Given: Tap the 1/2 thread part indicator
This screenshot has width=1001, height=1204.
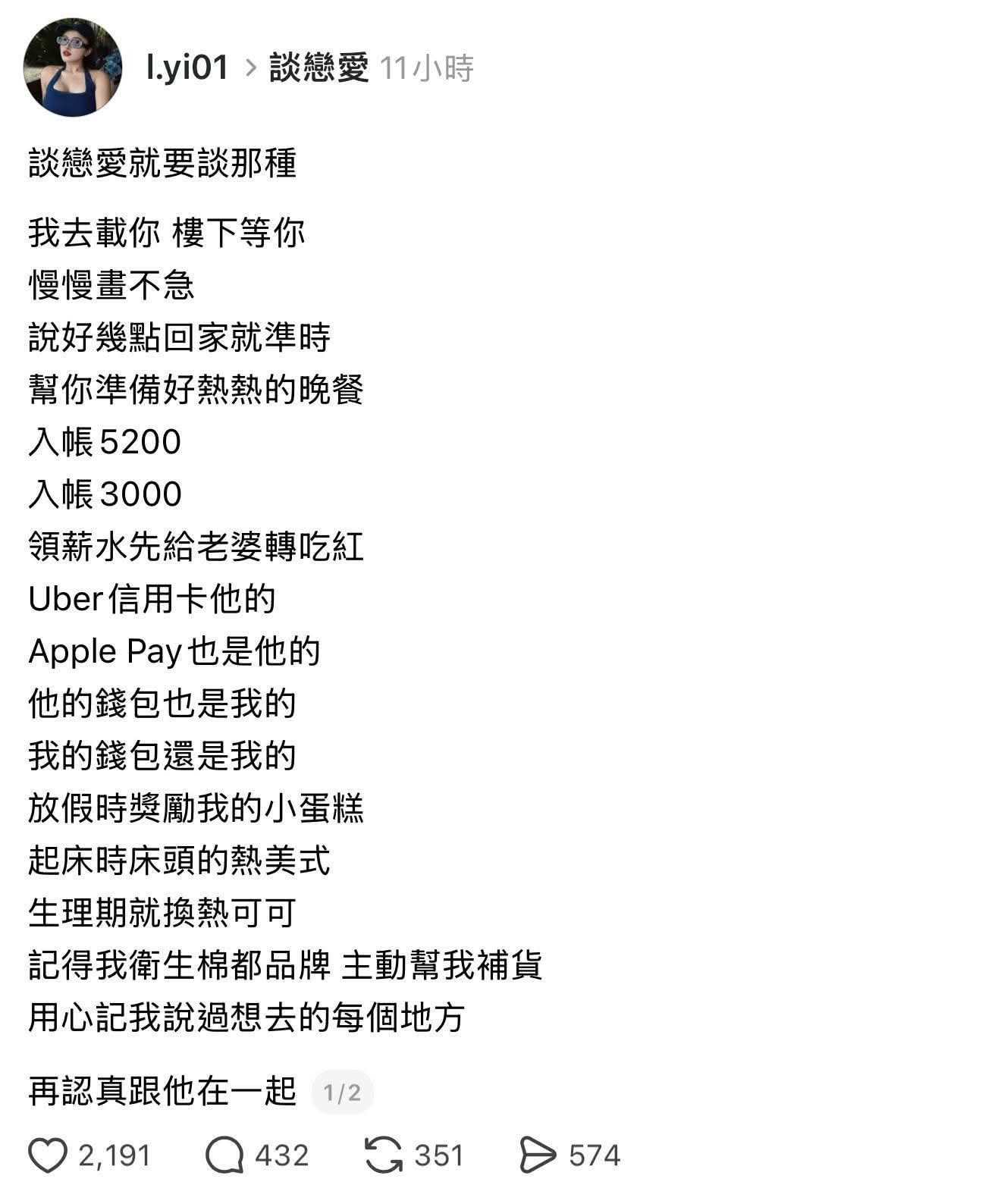Looking at the screenshot, I should 342,1093.
